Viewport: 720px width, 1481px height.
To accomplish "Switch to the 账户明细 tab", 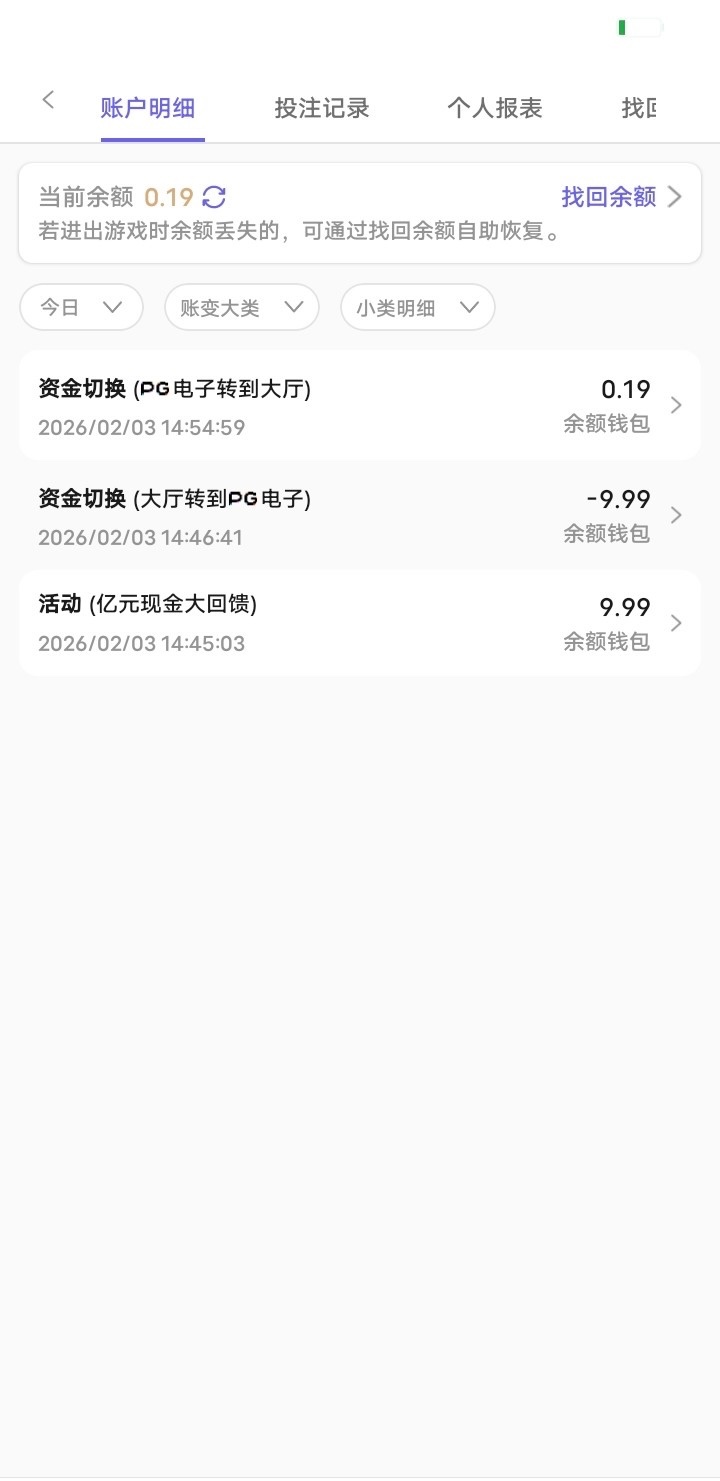I will [148, 108].
